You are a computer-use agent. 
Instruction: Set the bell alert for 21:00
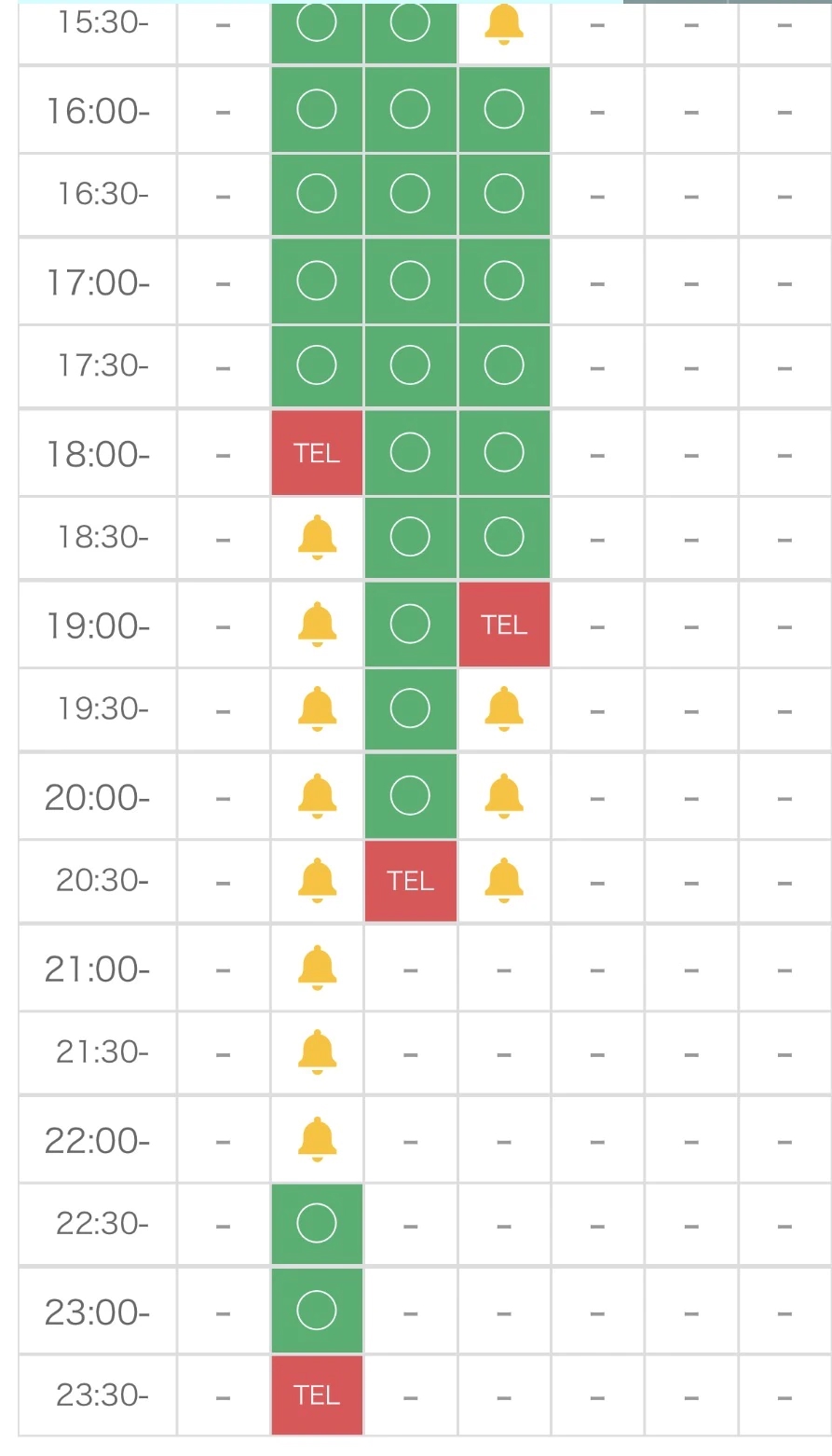click(x=317, y=967)
